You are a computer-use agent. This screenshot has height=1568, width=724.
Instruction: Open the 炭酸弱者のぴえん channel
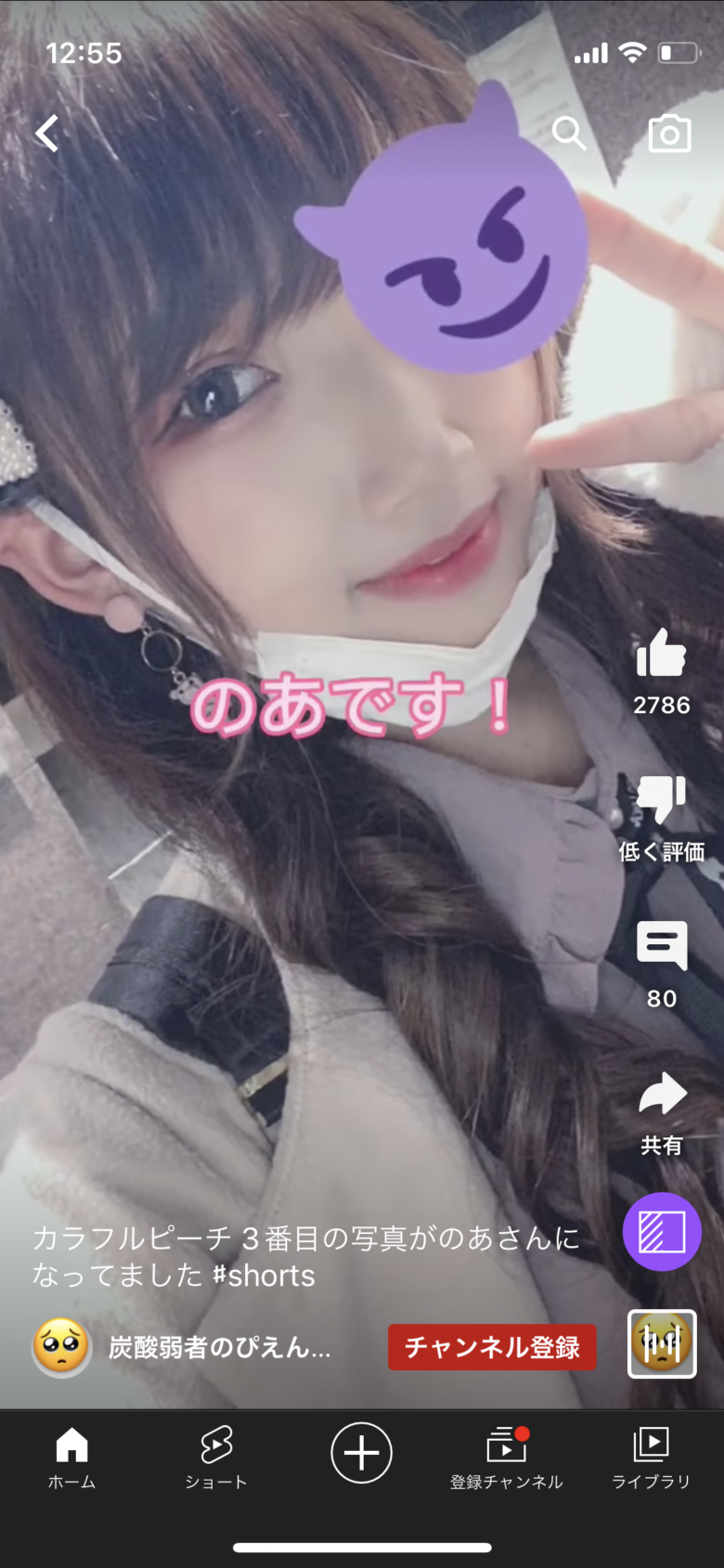(x=219, y=1347)
